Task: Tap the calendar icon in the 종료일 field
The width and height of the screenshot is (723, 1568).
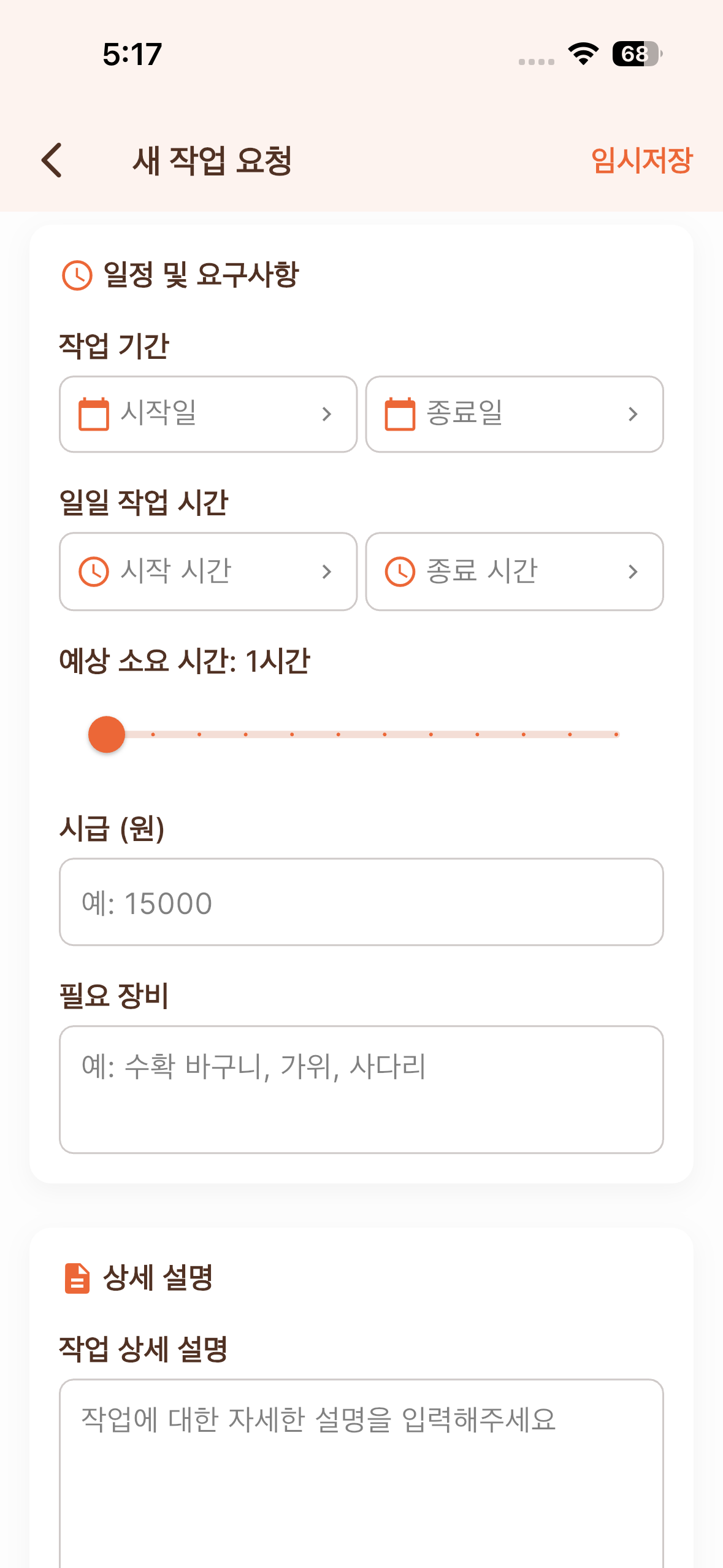Action: (x=399, y=414)
